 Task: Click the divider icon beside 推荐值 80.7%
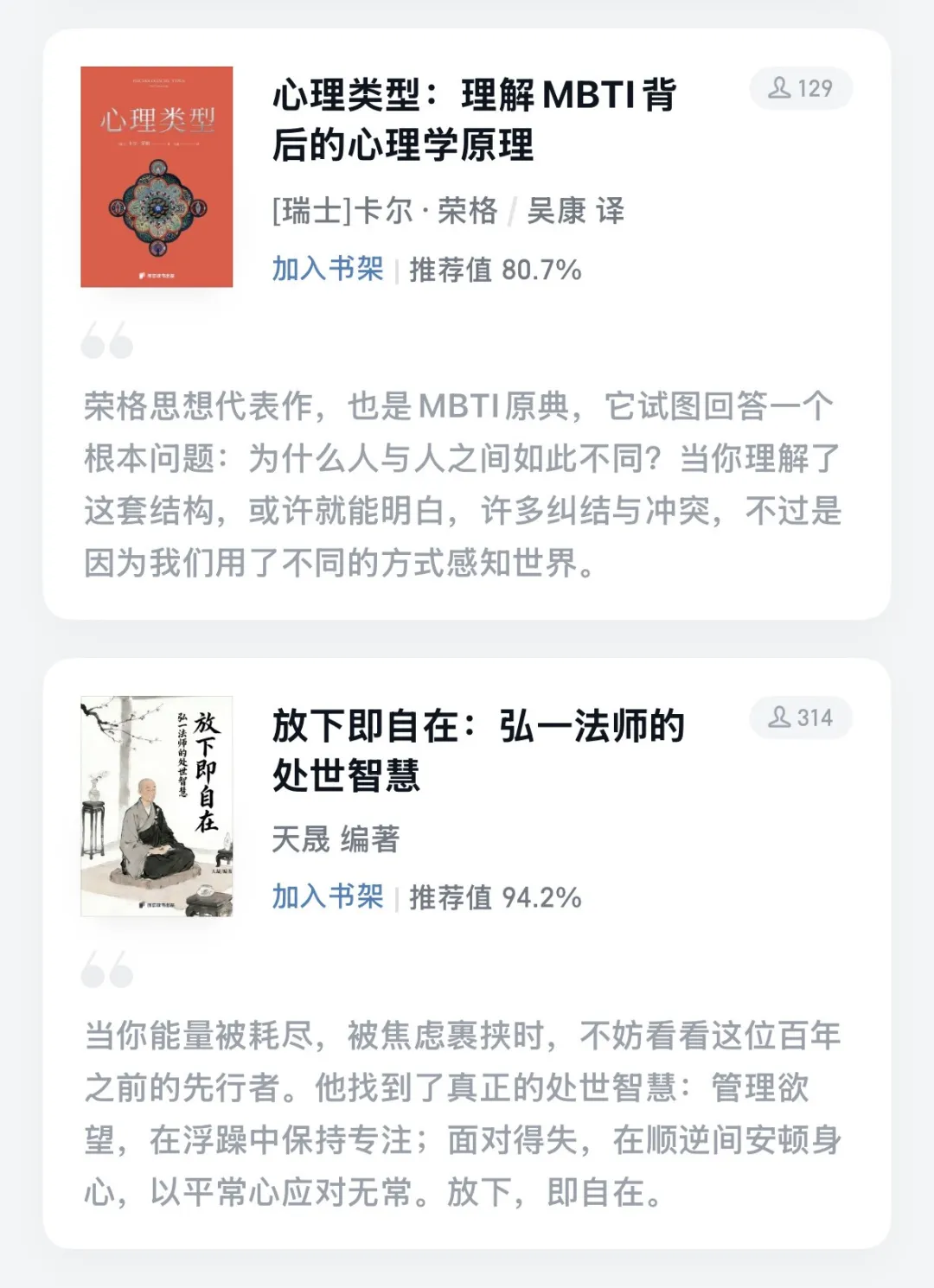pyautogui.click(x=399, y=271)
